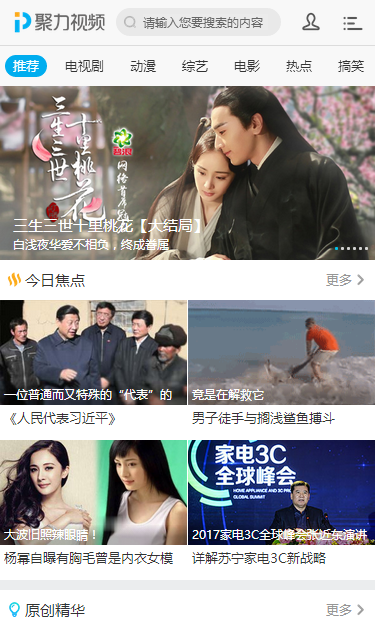Switch to the 搞笑 tab
This screenshot has width=375, height=627.
(351, 66)
